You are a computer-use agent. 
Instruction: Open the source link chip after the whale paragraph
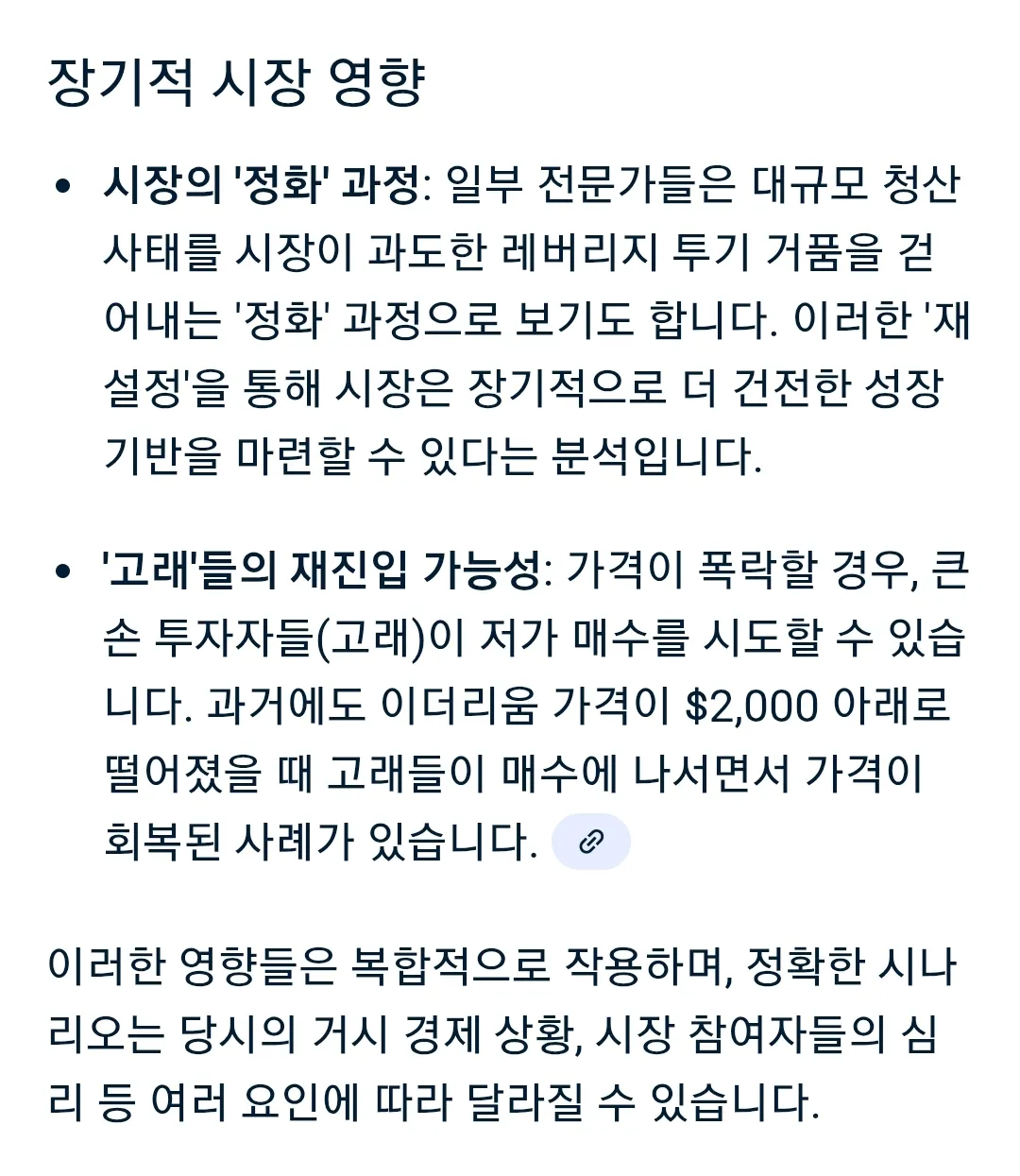tap(591, 841)
